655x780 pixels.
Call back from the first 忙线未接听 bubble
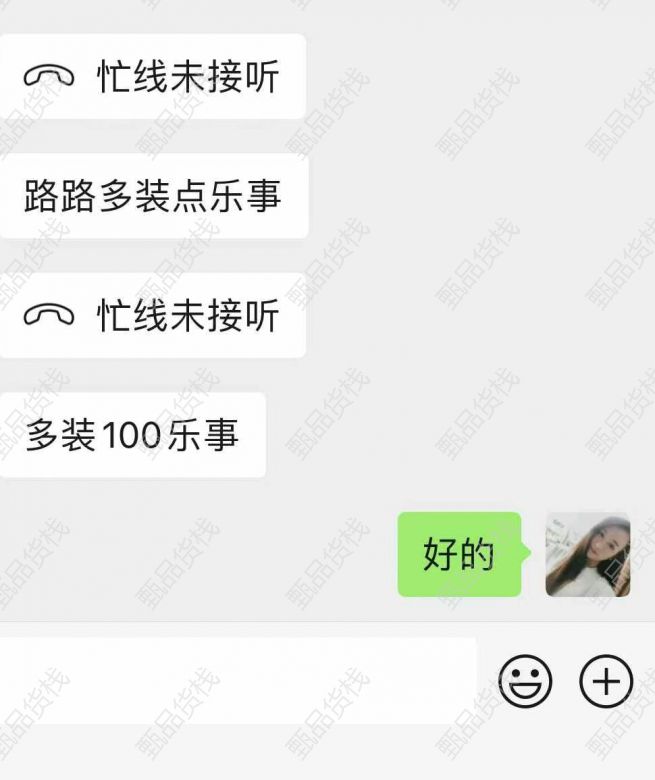pyautogui.click(x=152, y=77)
